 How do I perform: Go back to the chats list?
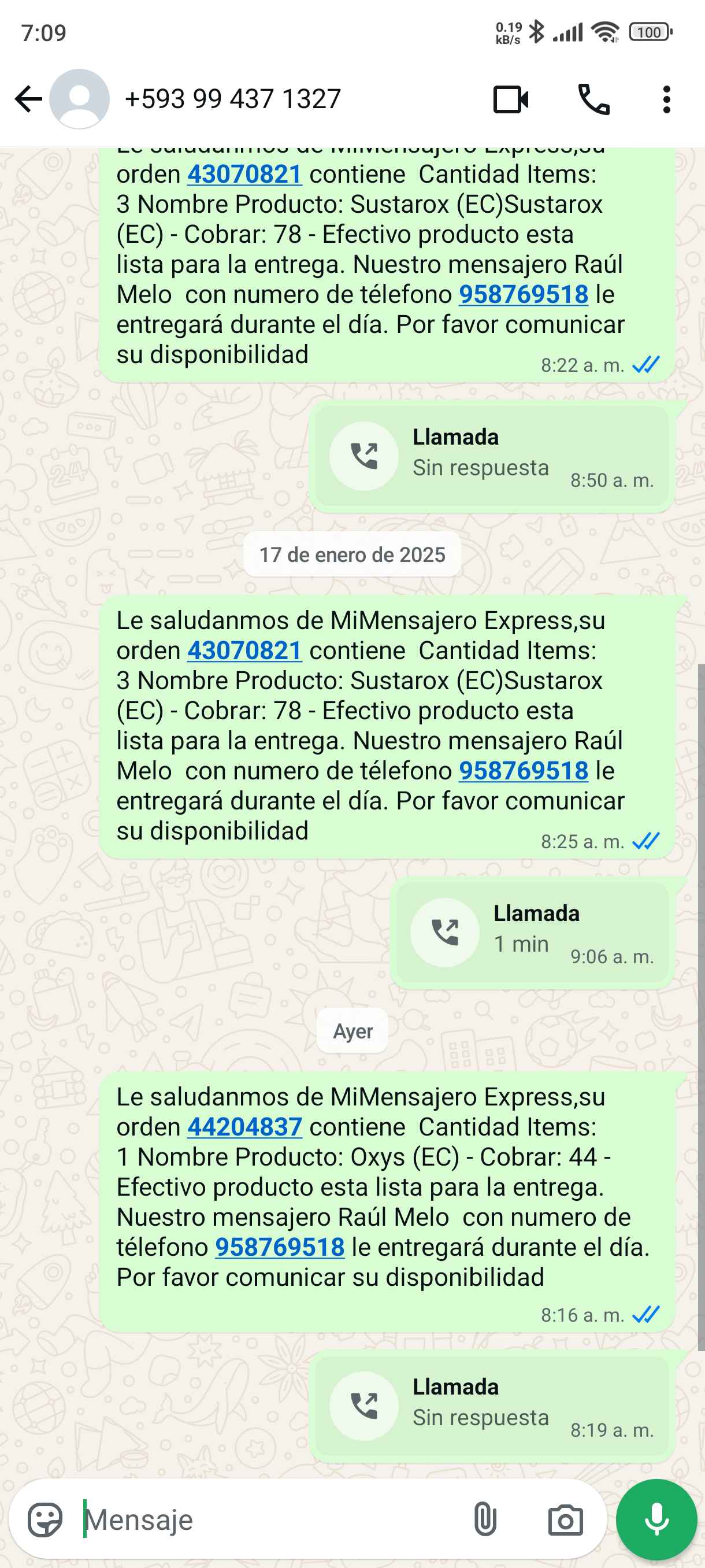click(28, 99)
